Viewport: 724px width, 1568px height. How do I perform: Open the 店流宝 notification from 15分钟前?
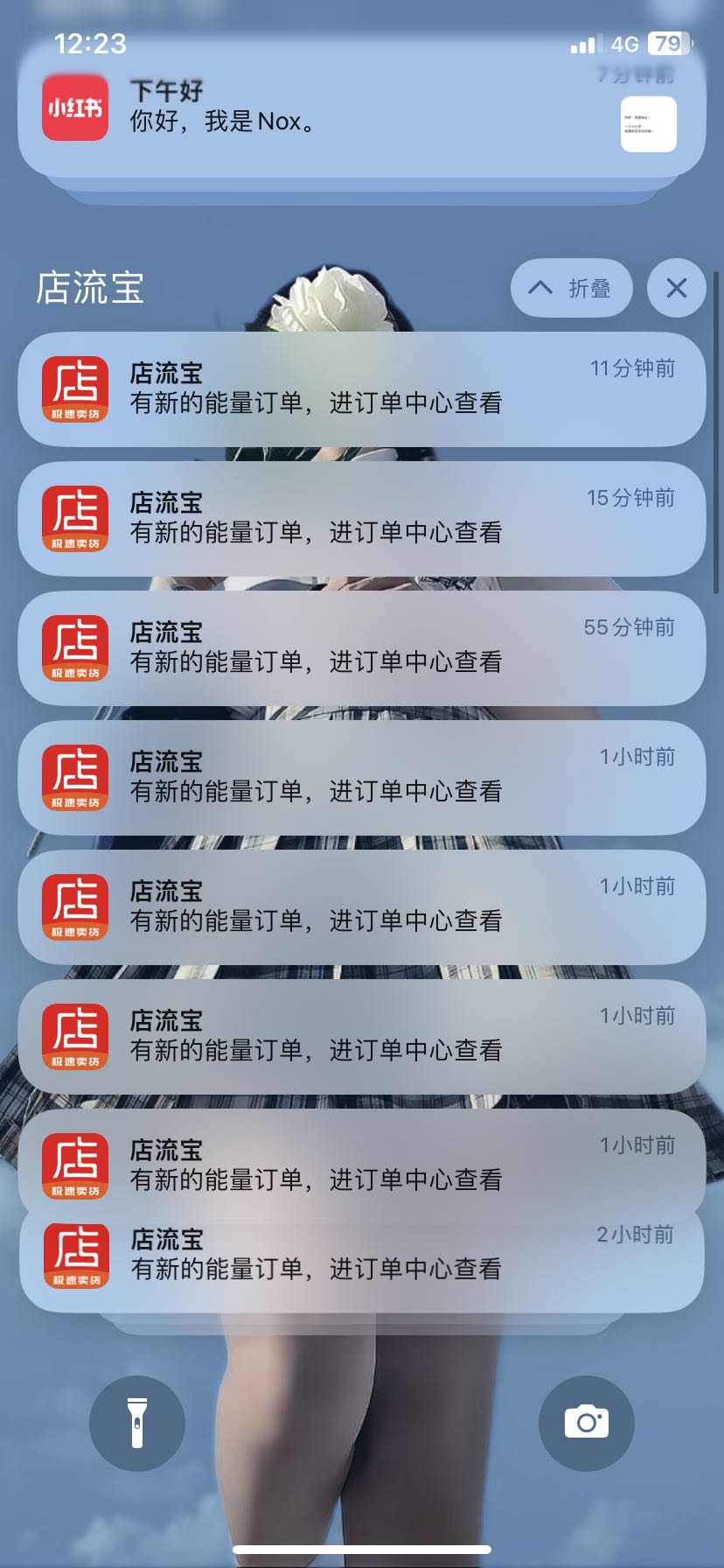click(361, 519)
